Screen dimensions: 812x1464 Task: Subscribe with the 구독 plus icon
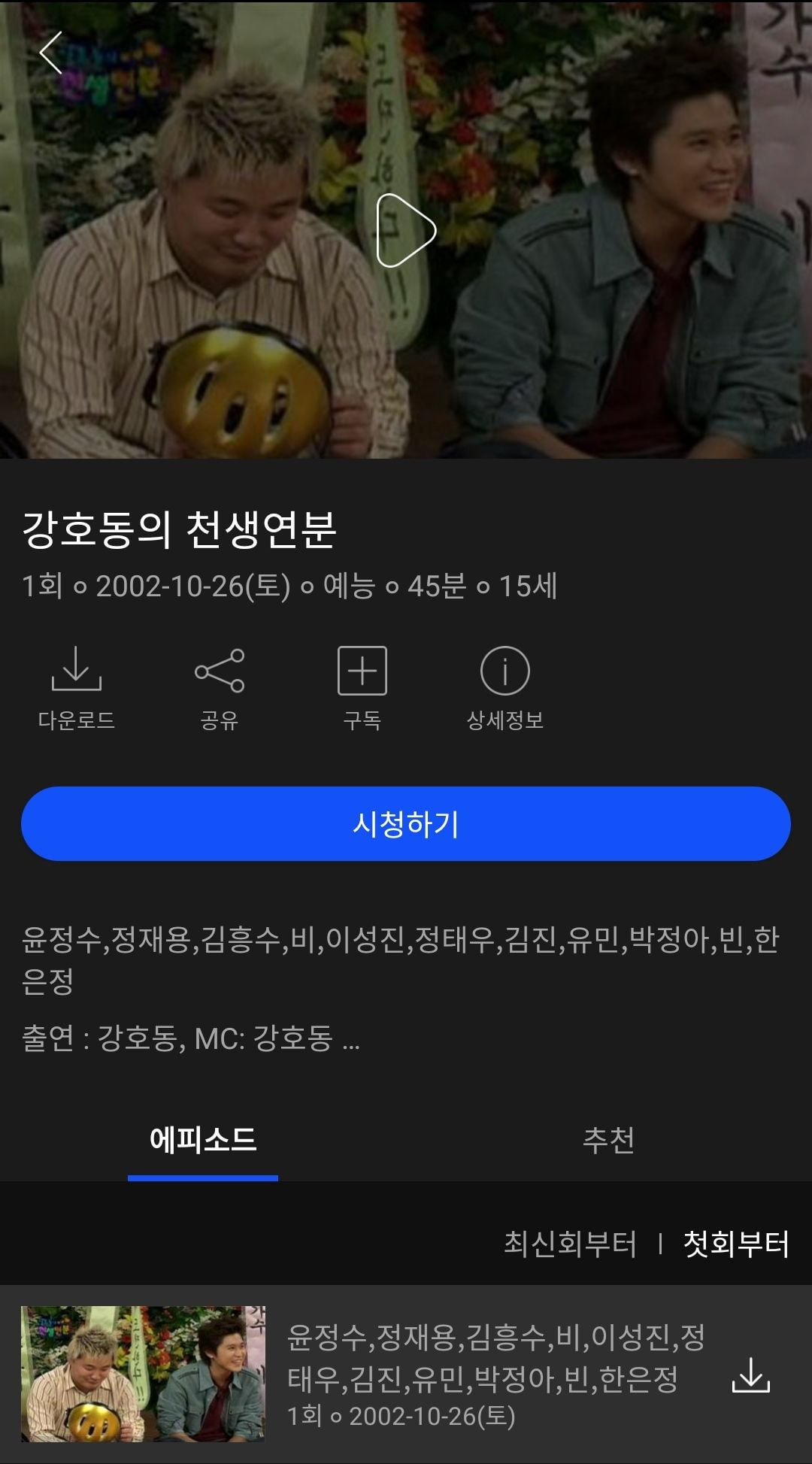click(x=362, y=687)
